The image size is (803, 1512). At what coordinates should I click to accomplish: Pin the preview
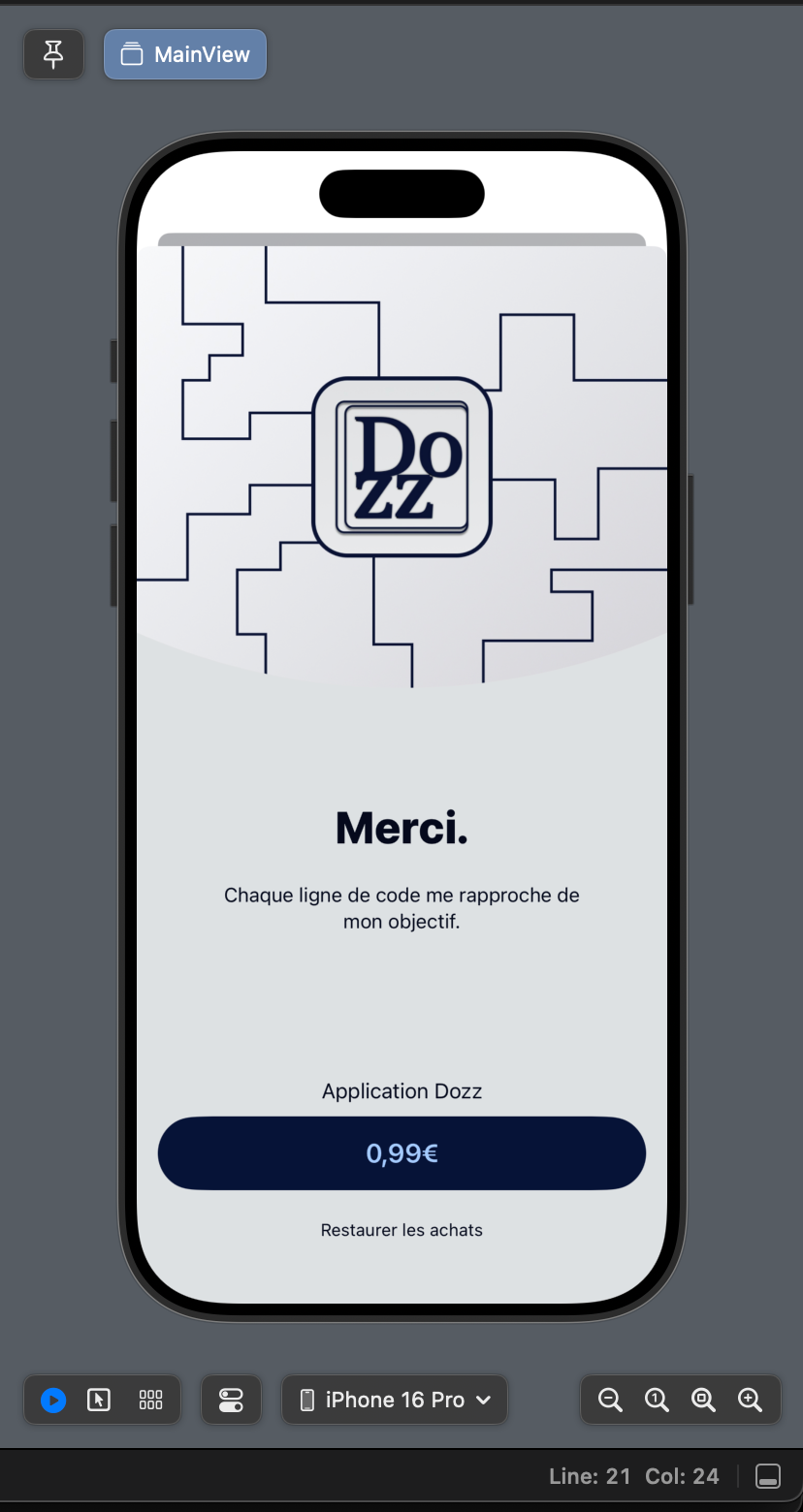53,54
